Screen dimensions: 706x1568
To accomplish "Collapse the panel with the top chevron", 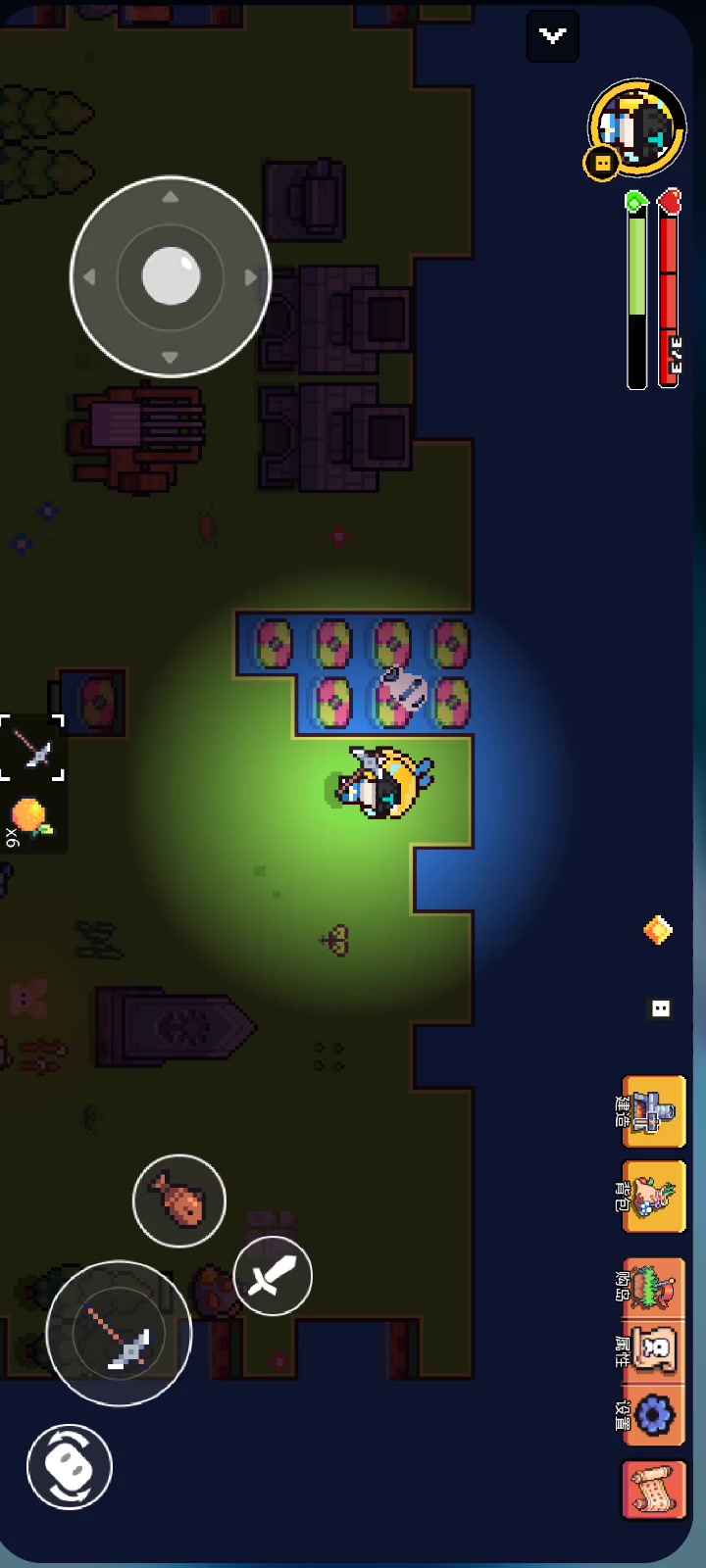I will [553, 36].
